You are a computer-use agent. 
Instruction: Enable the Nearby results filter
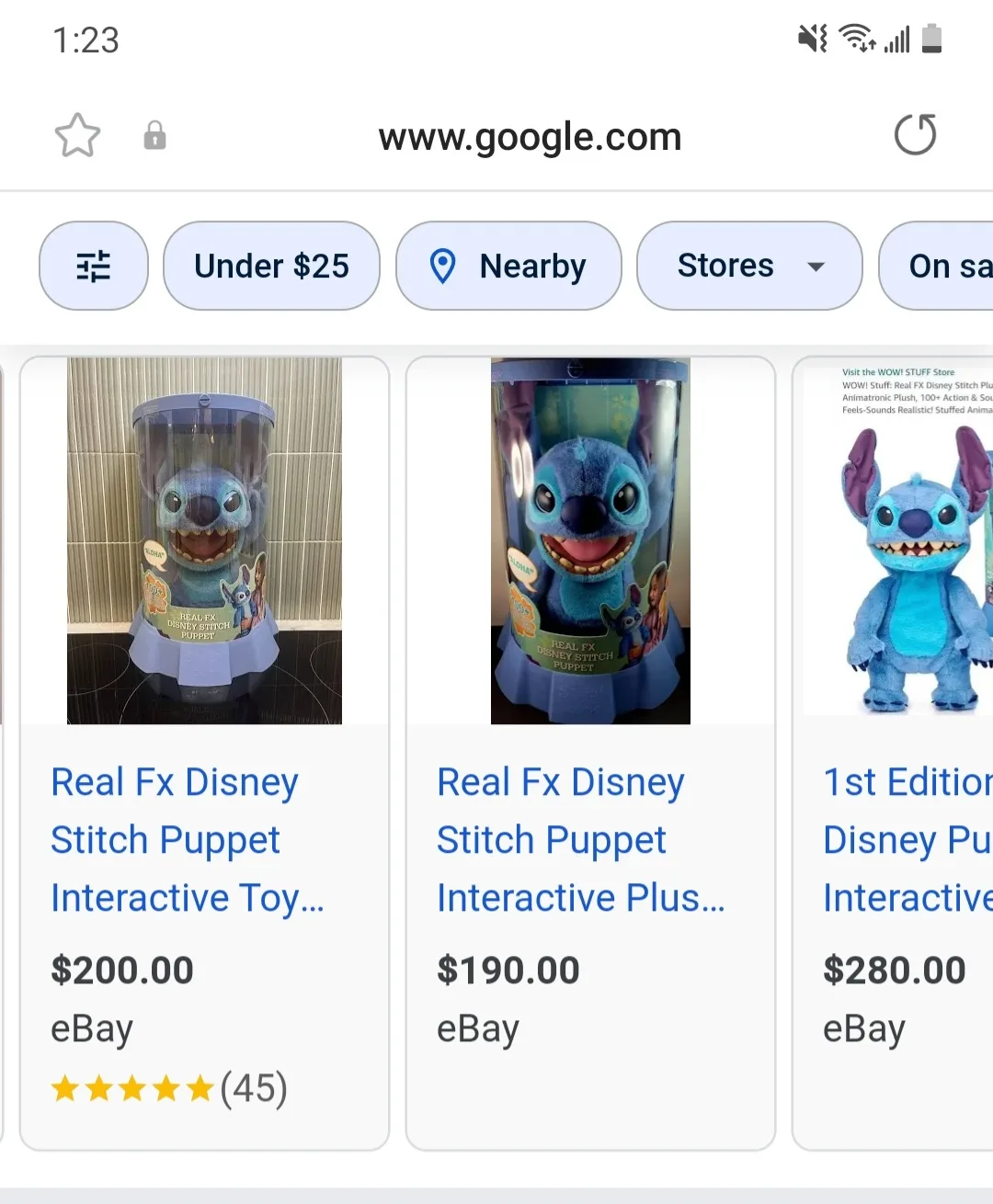(508, 266)
